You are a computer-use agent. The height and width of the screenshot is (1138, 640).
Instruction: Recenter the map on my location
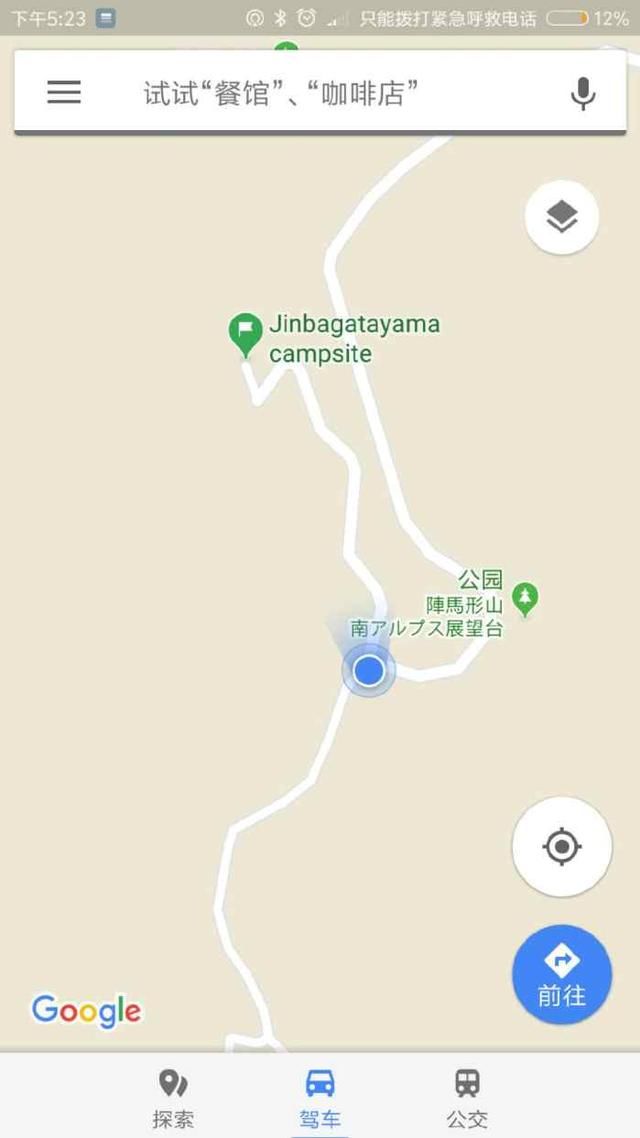561,847
